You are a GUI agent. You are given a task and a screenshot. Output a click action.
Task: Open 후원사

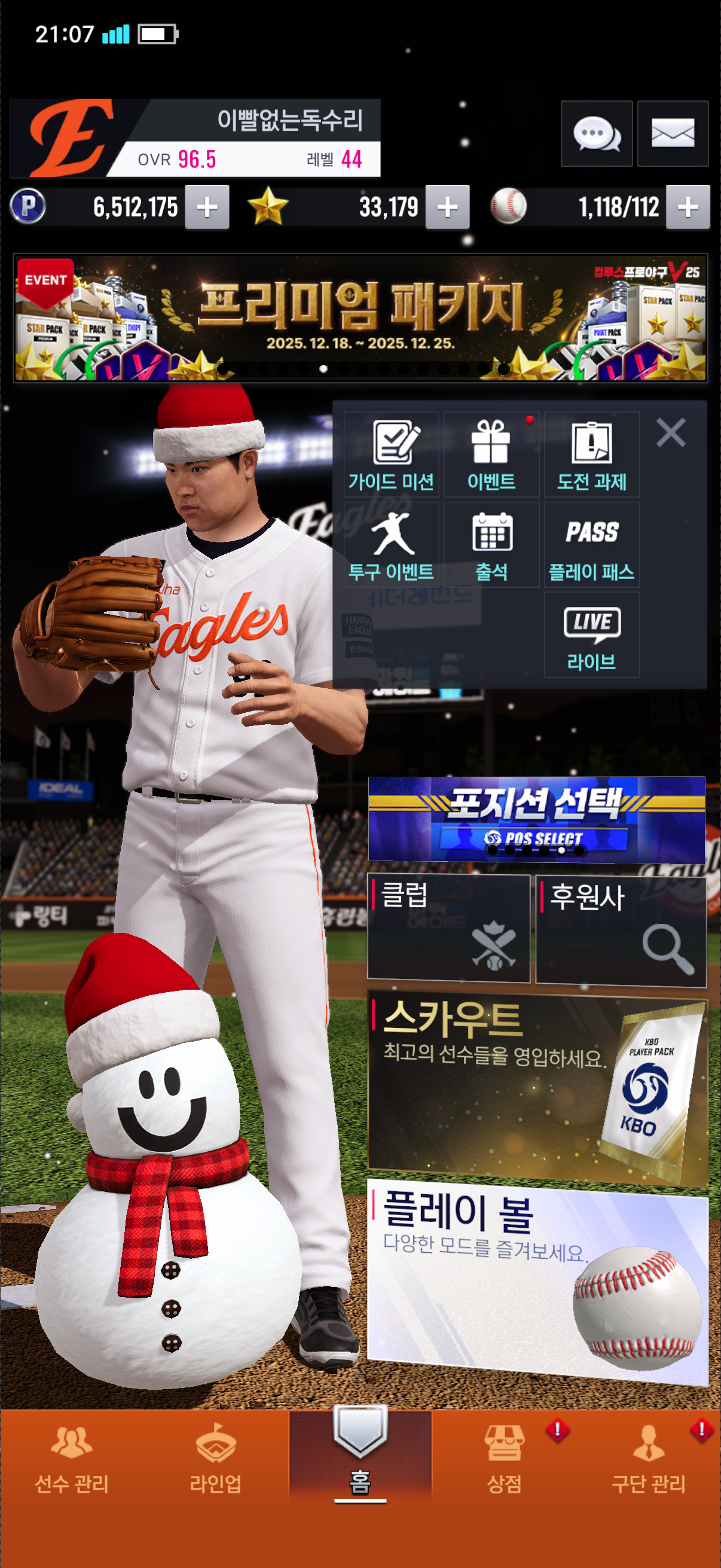click(621, 929)
